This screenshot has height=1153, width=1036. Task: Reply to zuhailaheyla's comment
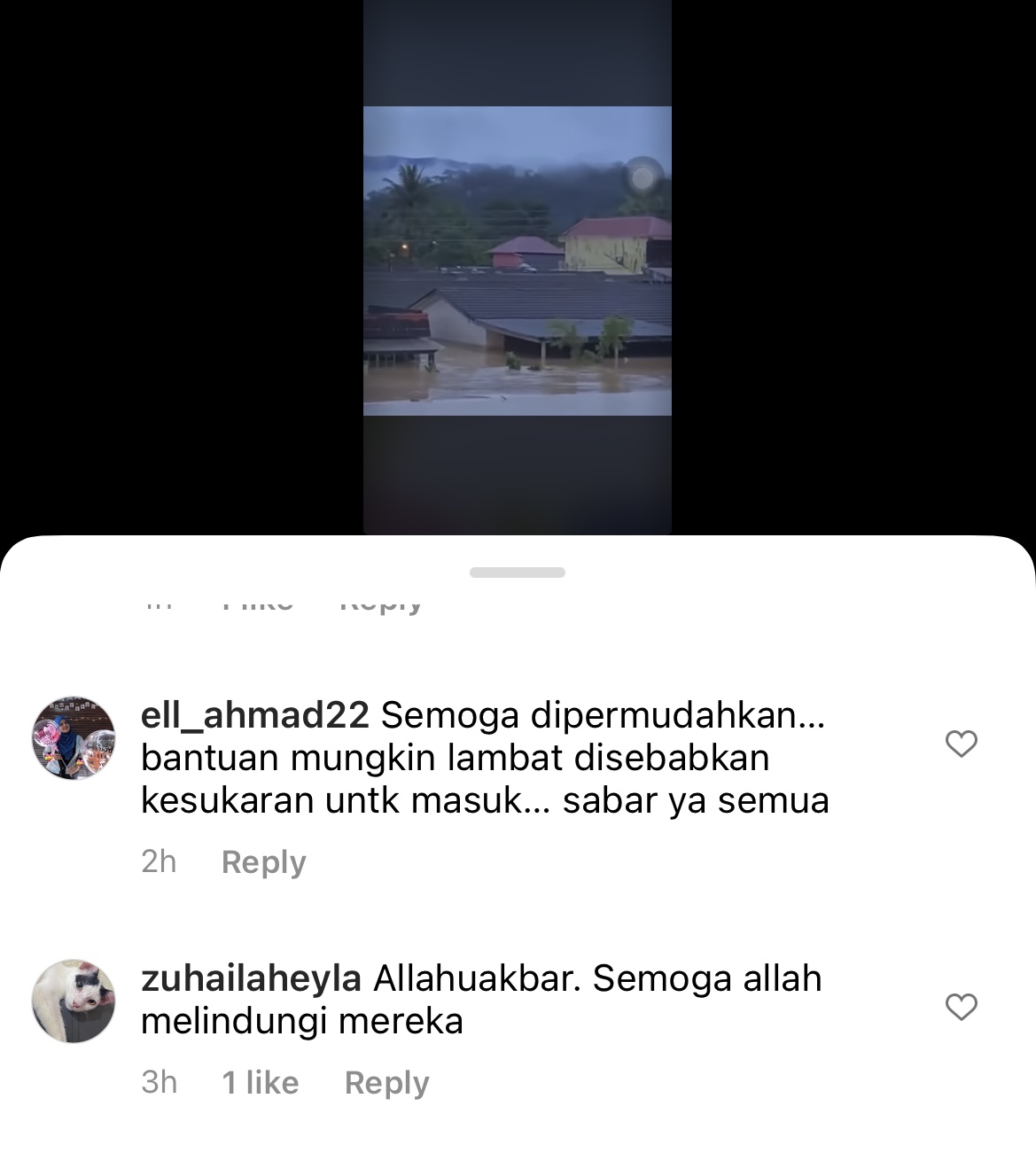pyautogui.click(x=386, y=1082)
